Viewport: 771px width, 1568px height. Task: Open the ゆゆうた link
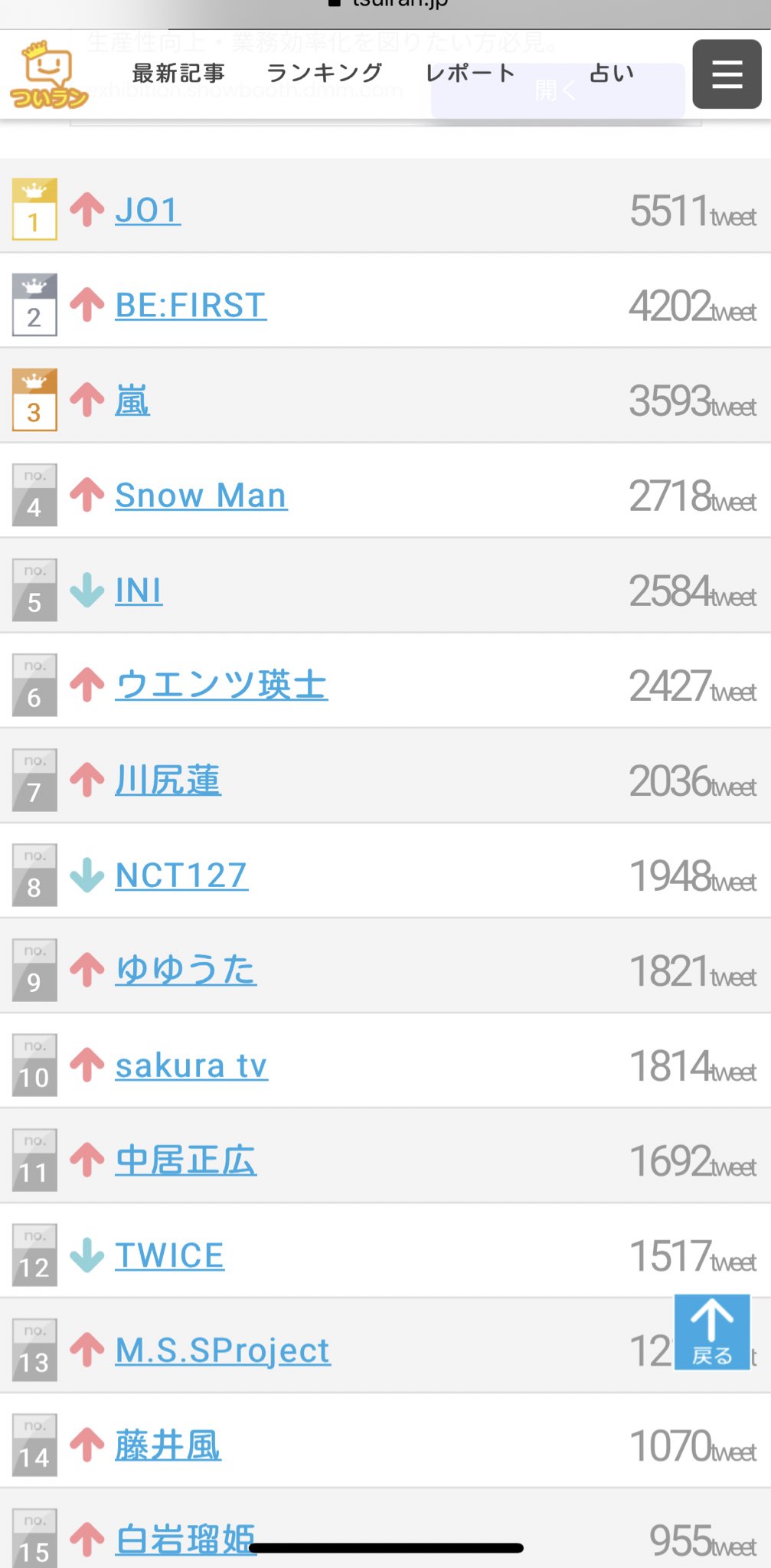[x=186, y=970]
